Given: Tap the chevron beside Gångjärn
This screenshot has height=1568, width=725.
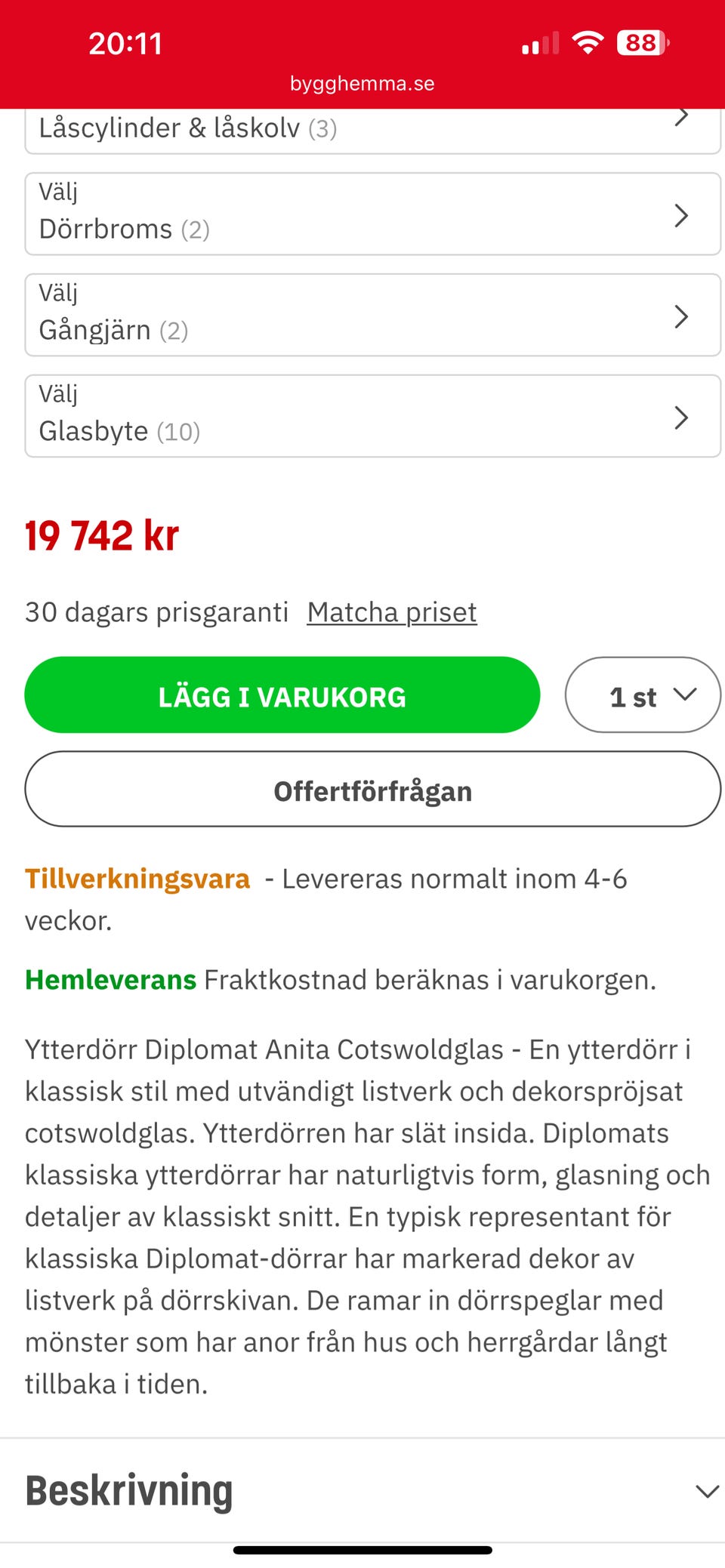Looking at the screenshot, I should [x=682, y=315].
